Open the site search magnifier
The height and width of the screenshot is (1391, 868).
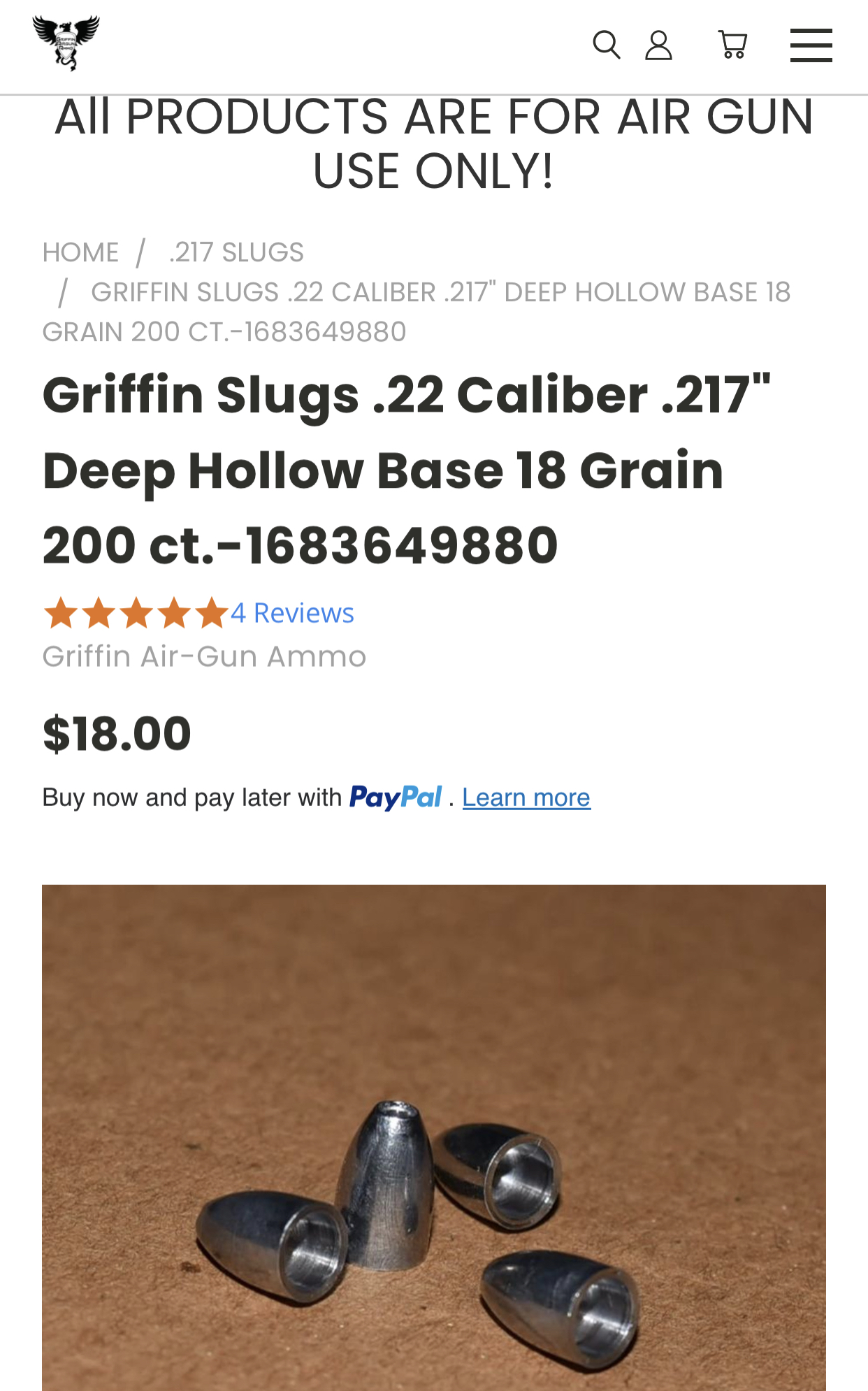tap(606, 45)
